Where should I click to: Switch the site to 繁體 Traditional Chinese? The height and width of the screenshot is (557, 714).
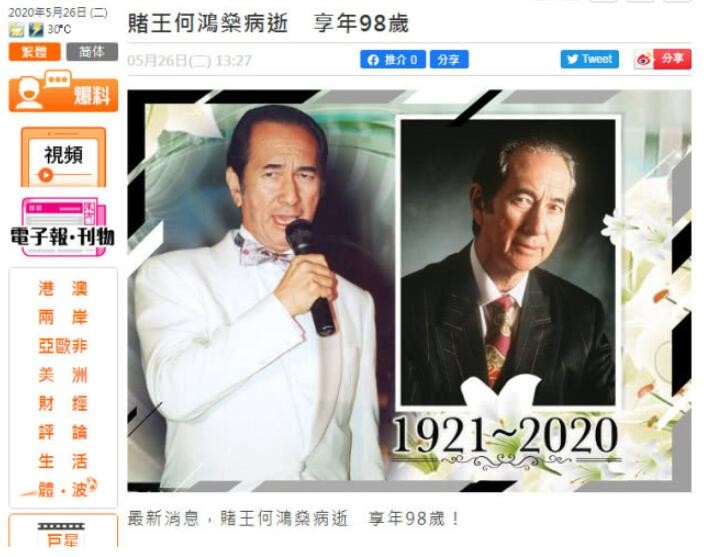coord(35,52)
